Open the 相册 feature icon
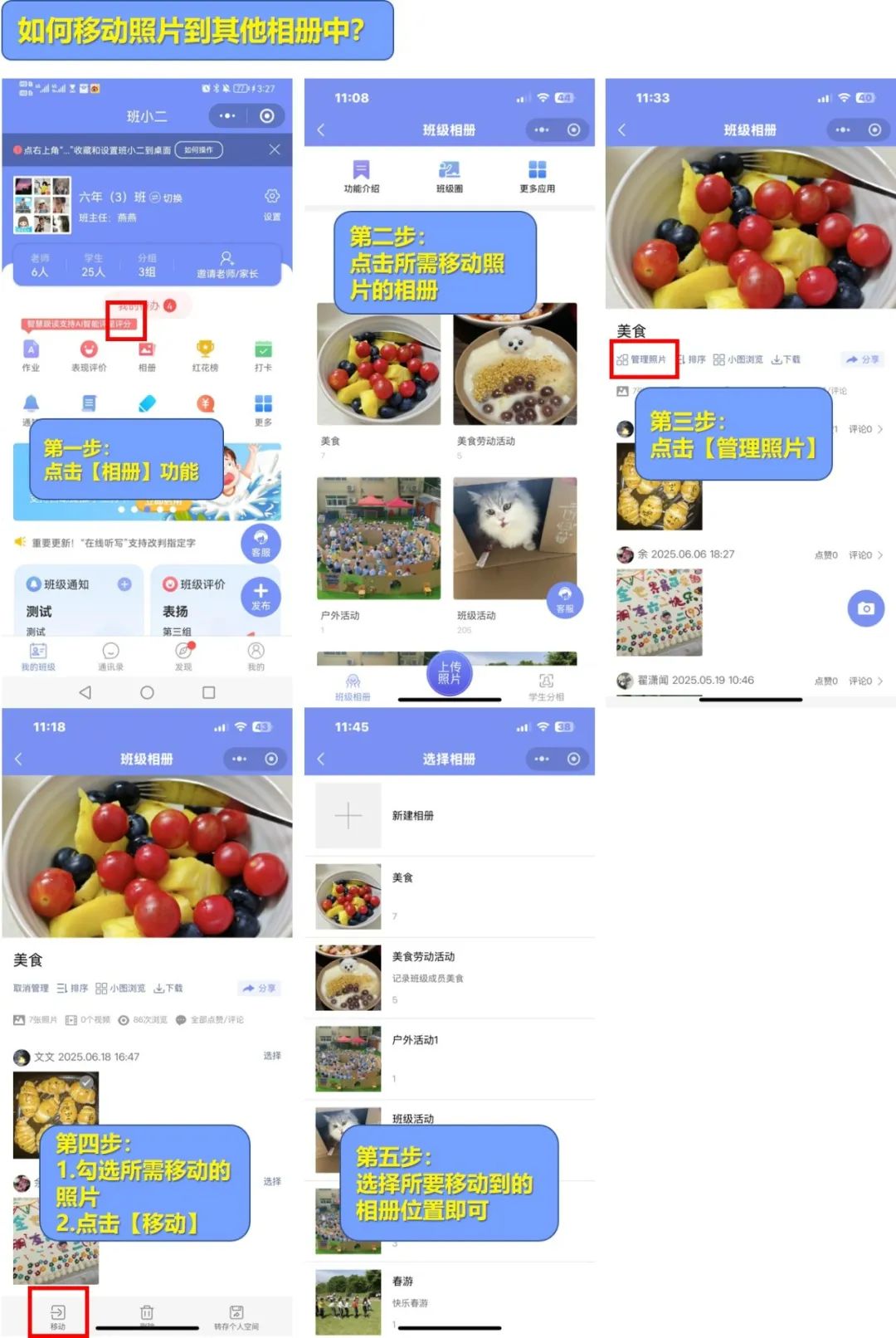Screen dimensions: 896x1338 pyautogui.click(x=146, y=352)
